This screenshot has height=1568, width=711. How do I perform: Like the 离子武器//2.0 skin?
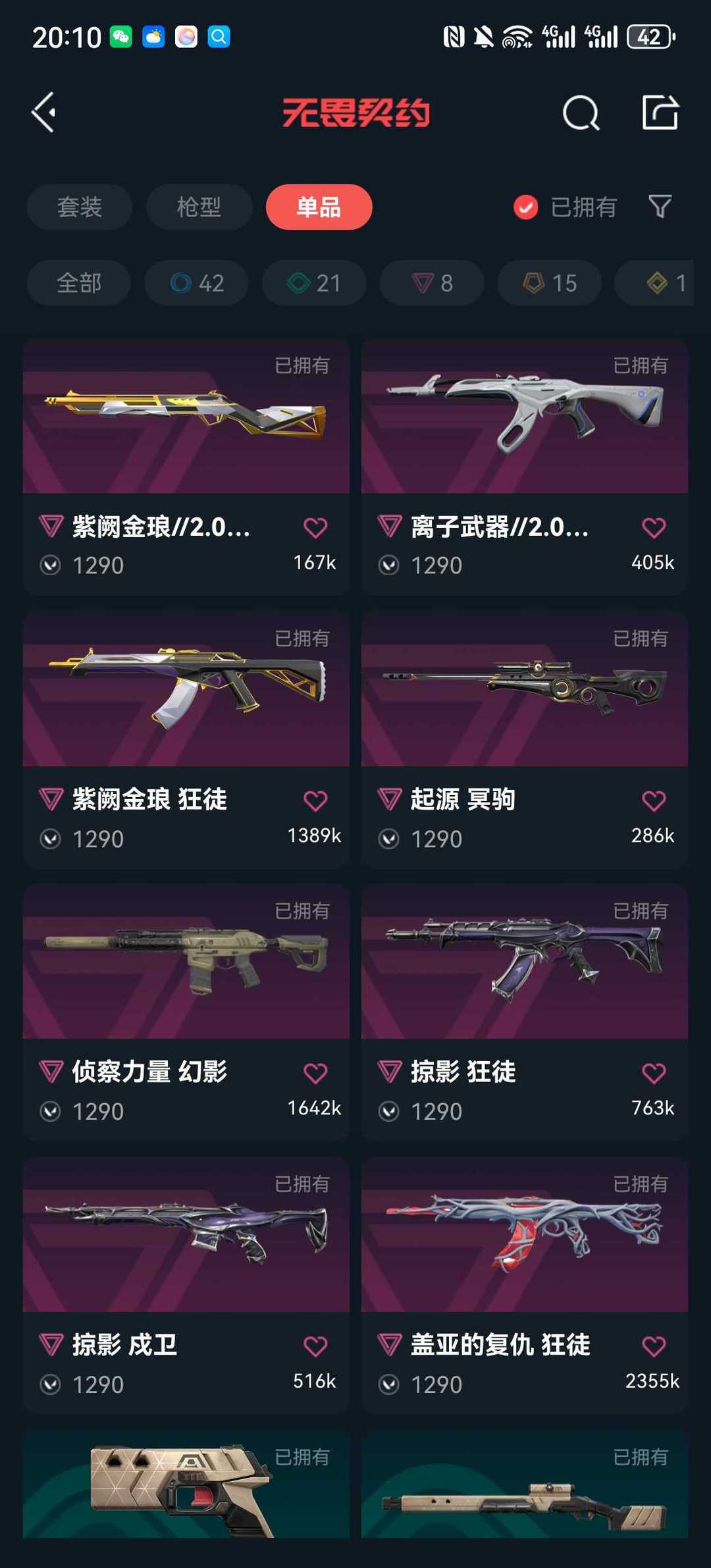[653, 528]
